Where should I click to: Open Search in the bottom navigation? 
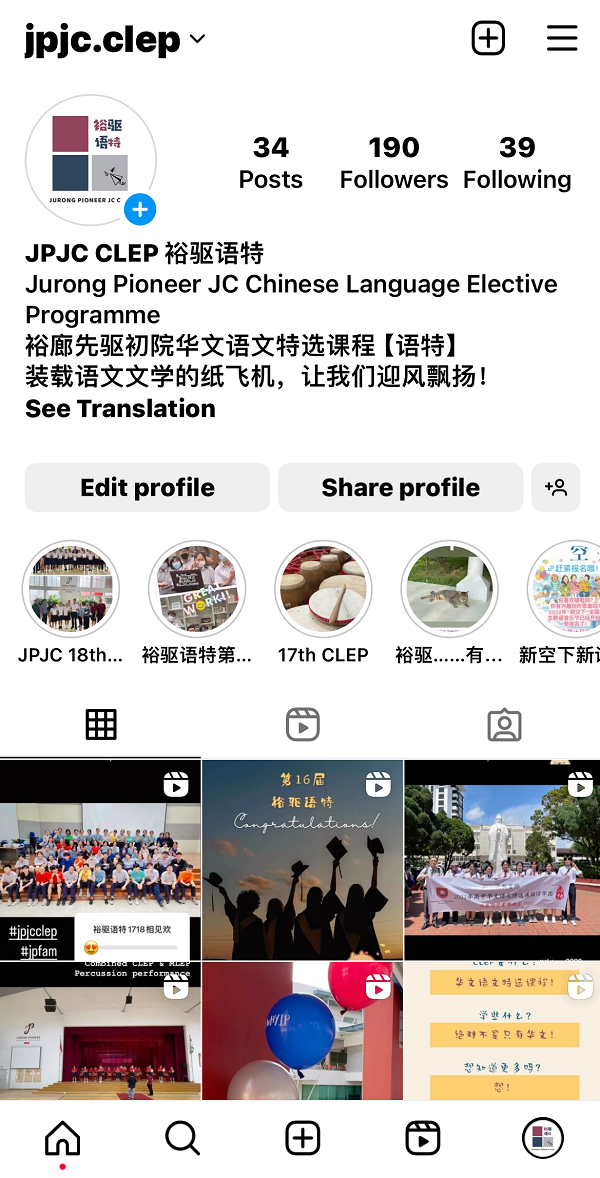(182, 1137)
